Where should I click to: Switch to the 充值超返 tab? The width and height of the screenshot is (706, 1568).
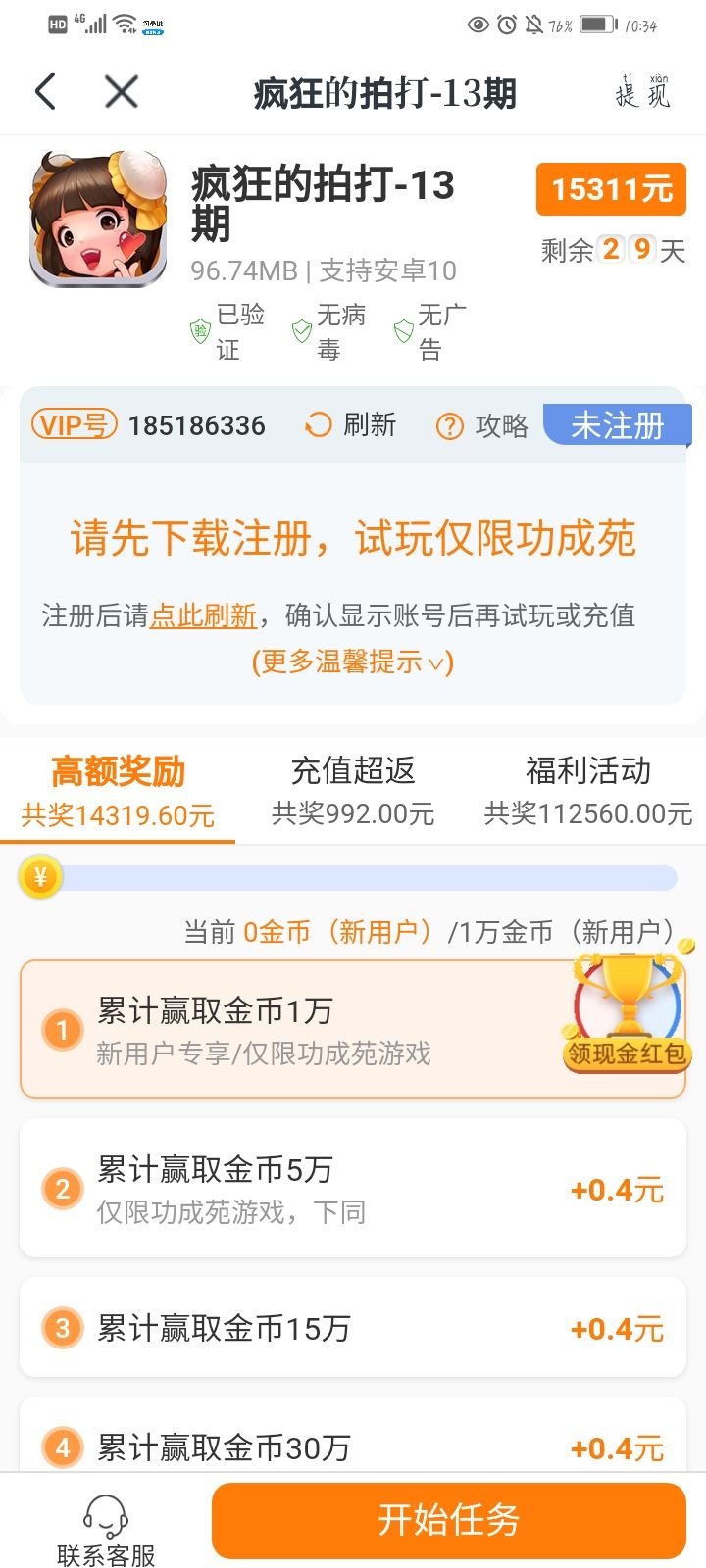pyautogui.click(x=353, y=789)
